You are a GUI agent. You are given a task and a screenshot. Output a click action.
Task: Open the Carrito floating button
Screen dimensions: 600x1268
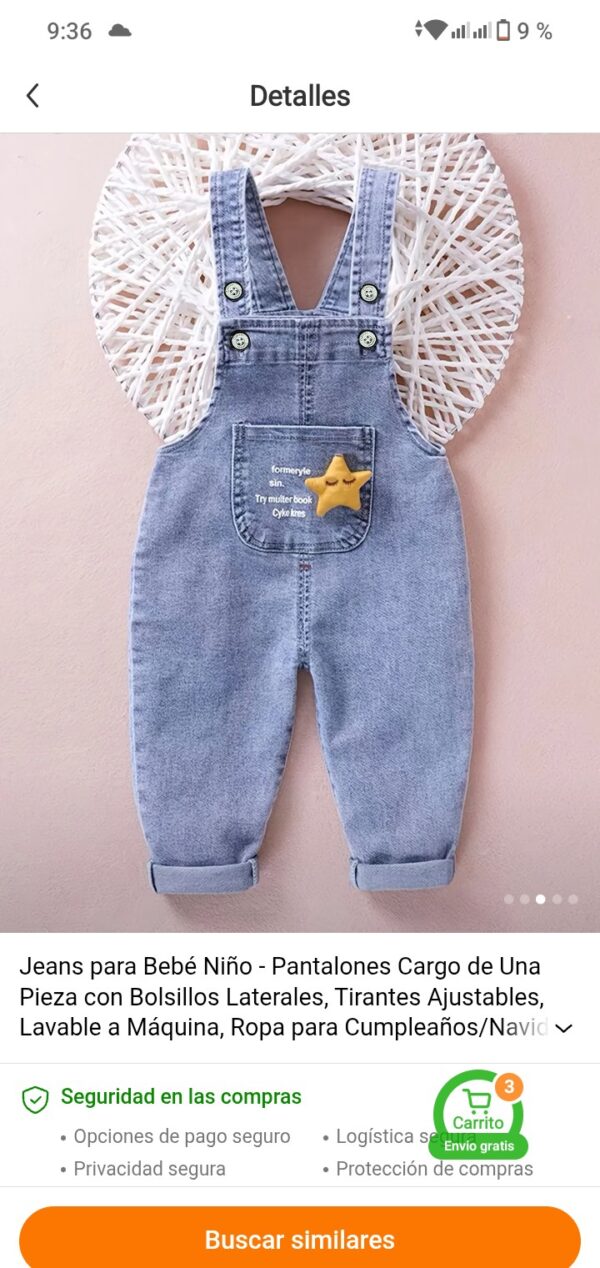[x=479, y=1115]
